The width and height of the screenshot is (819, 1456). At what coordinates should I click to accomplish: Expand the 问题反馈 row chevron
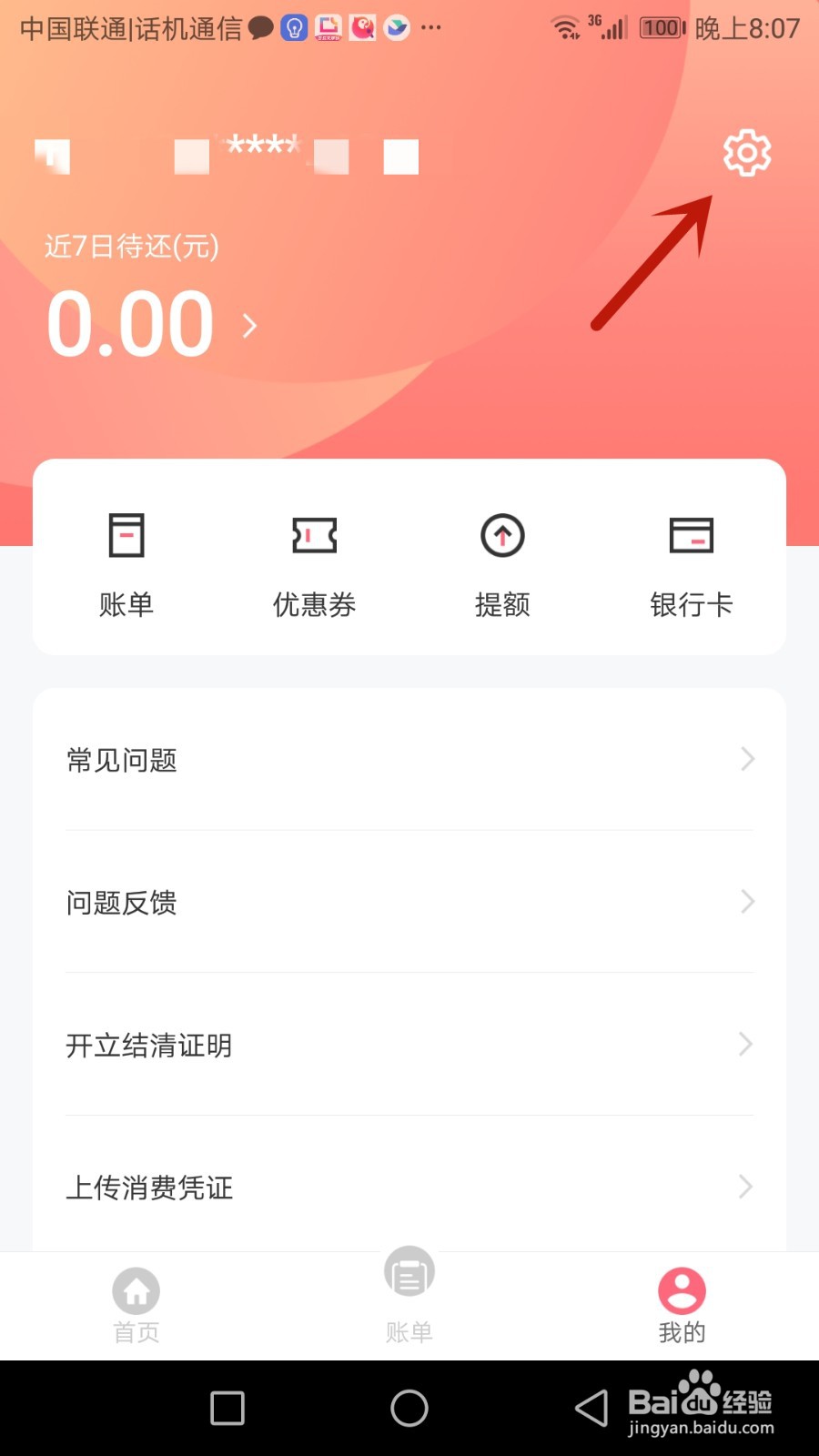(x=746, y=902)
